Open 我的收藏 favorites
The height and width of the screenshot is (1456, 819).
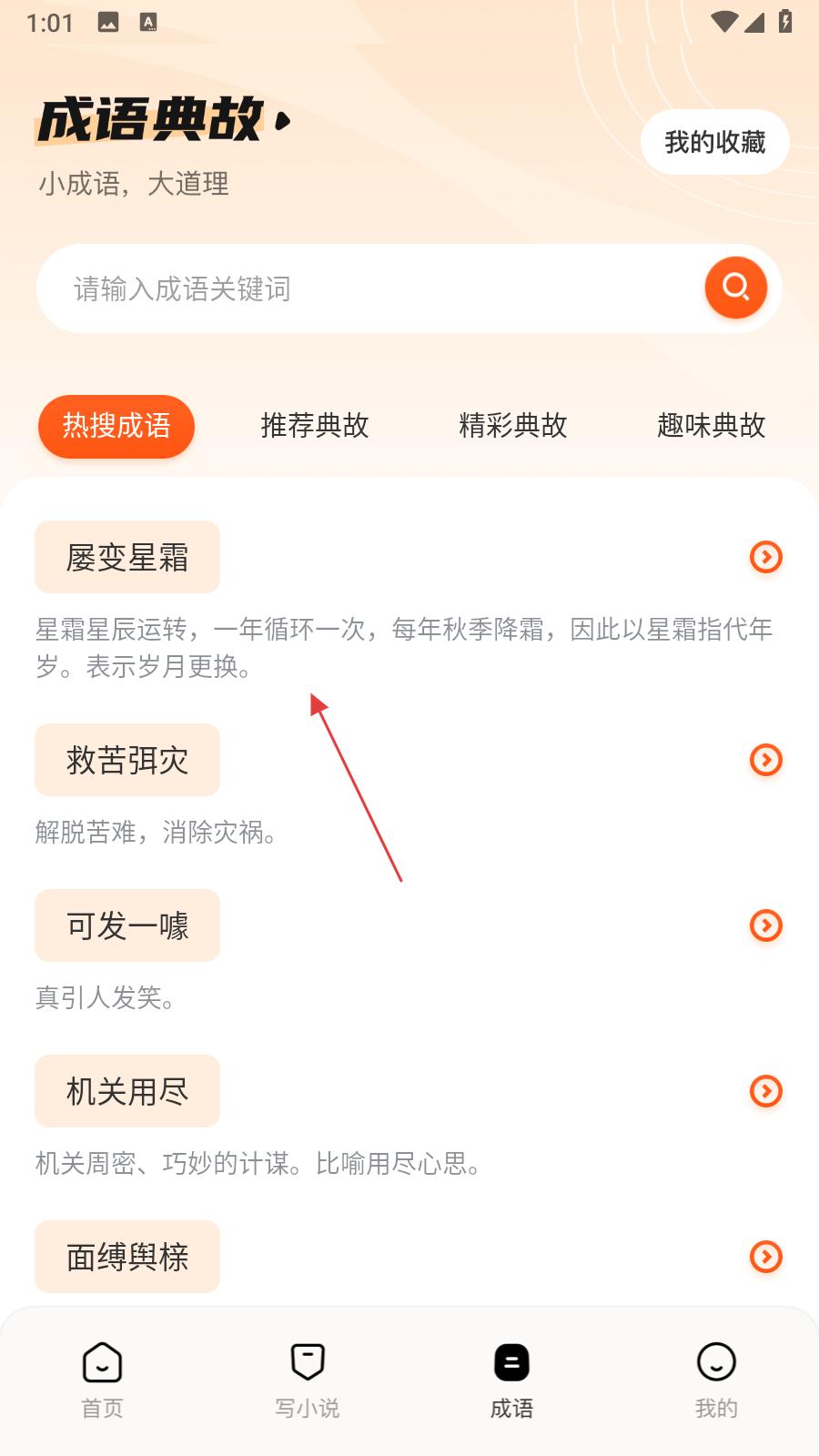tap(714, 142)
